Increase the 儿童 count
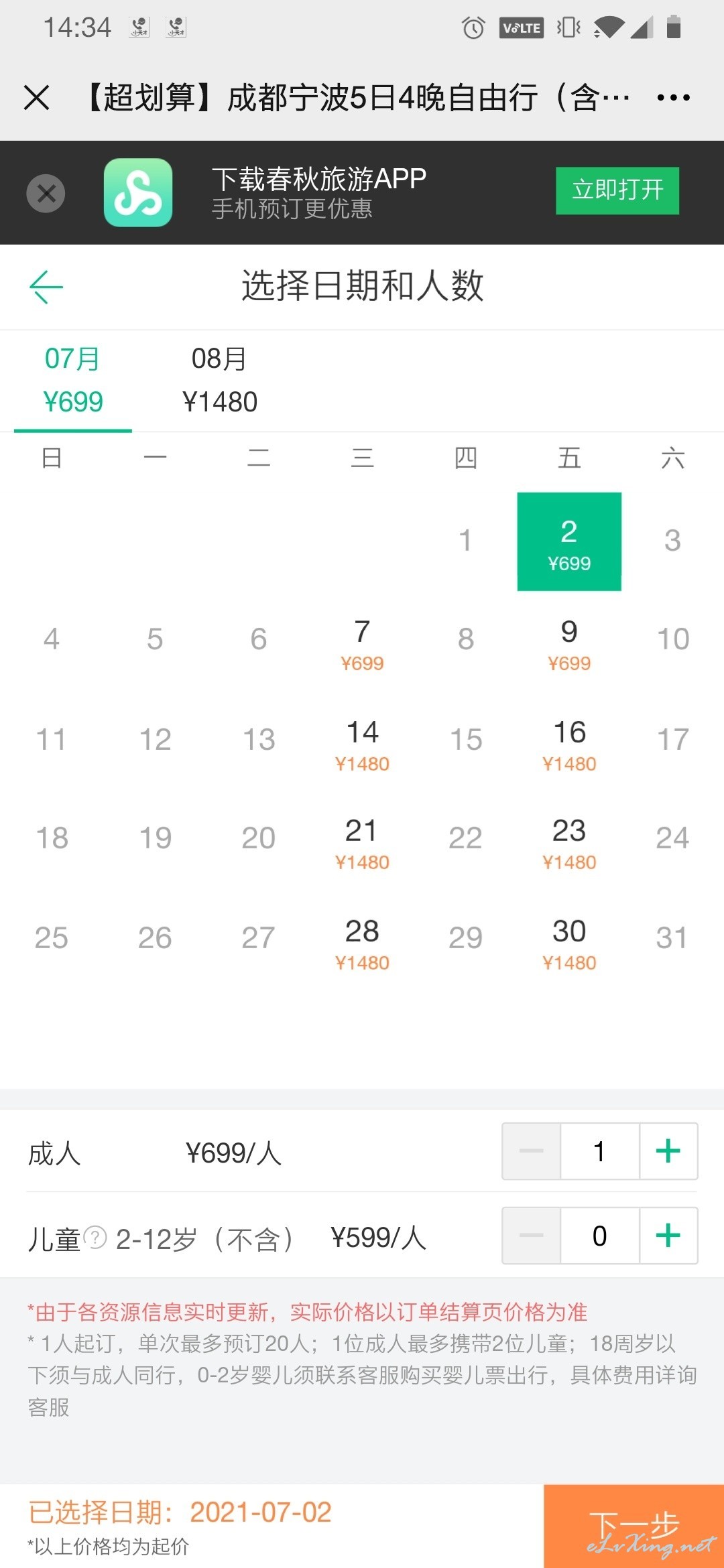The width and height of the screenshot is (724, 1568). (668, 1236)
